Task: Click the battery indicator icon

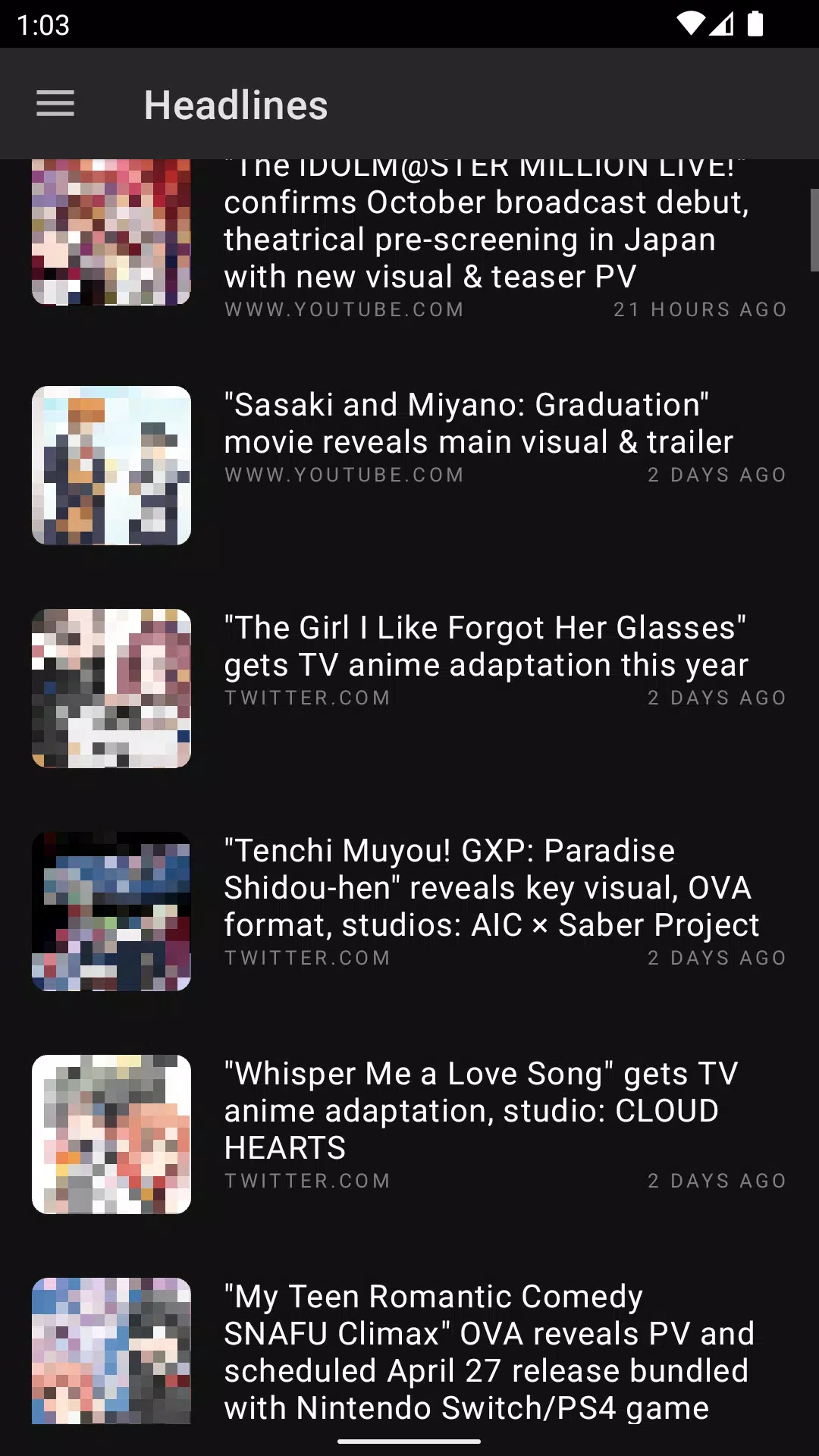Action: click(x=756, y=24)
